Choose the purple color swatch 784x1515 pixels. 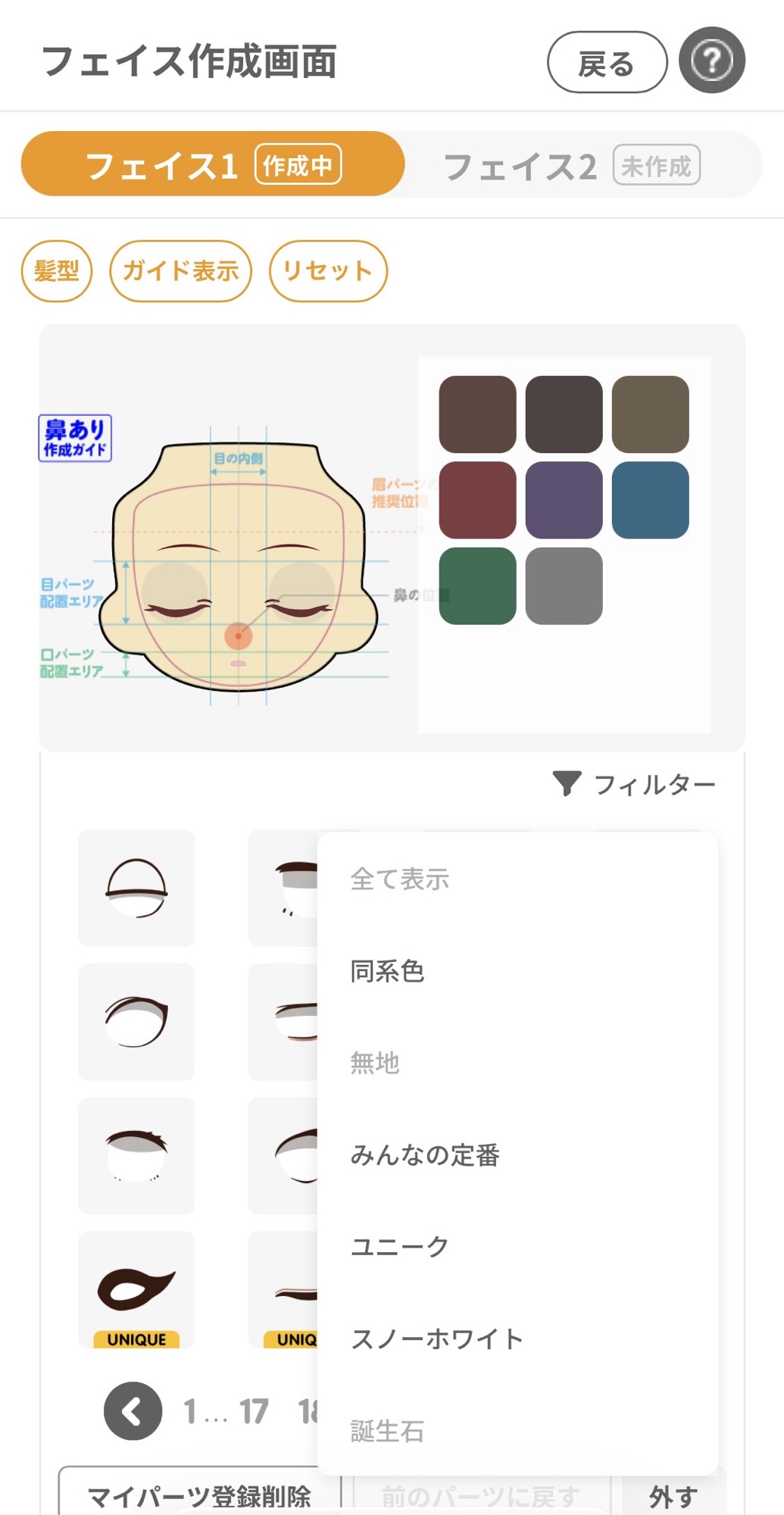point(564,500)
